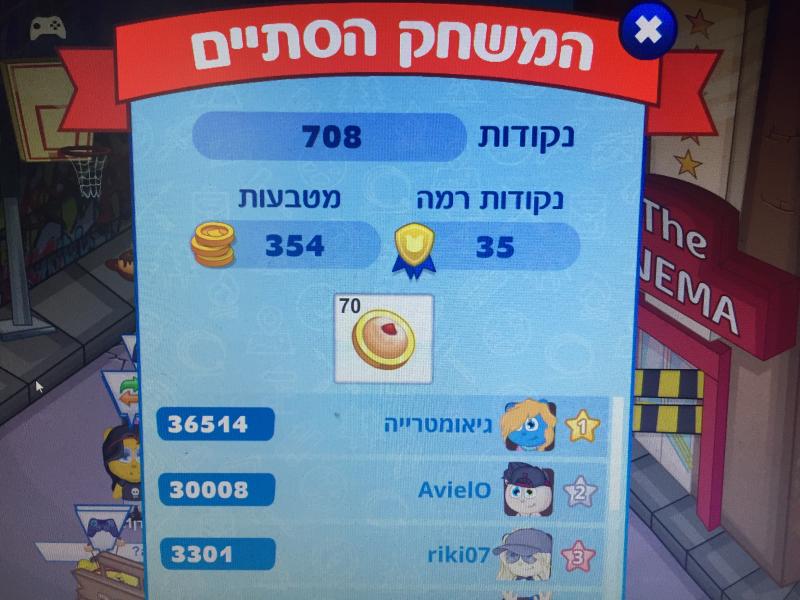
Task: Open the gamepad icon menu
Action: point(47,27)
